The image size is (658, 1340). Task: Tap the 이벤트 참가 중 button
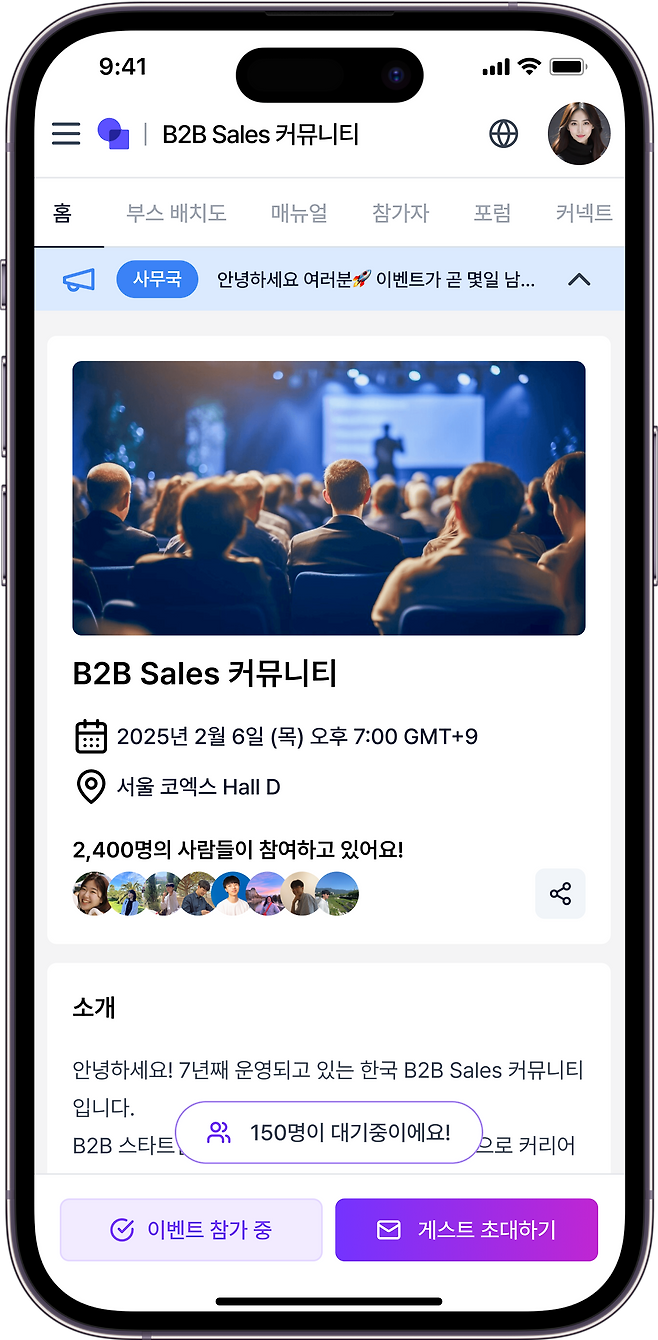point(191,1230)
